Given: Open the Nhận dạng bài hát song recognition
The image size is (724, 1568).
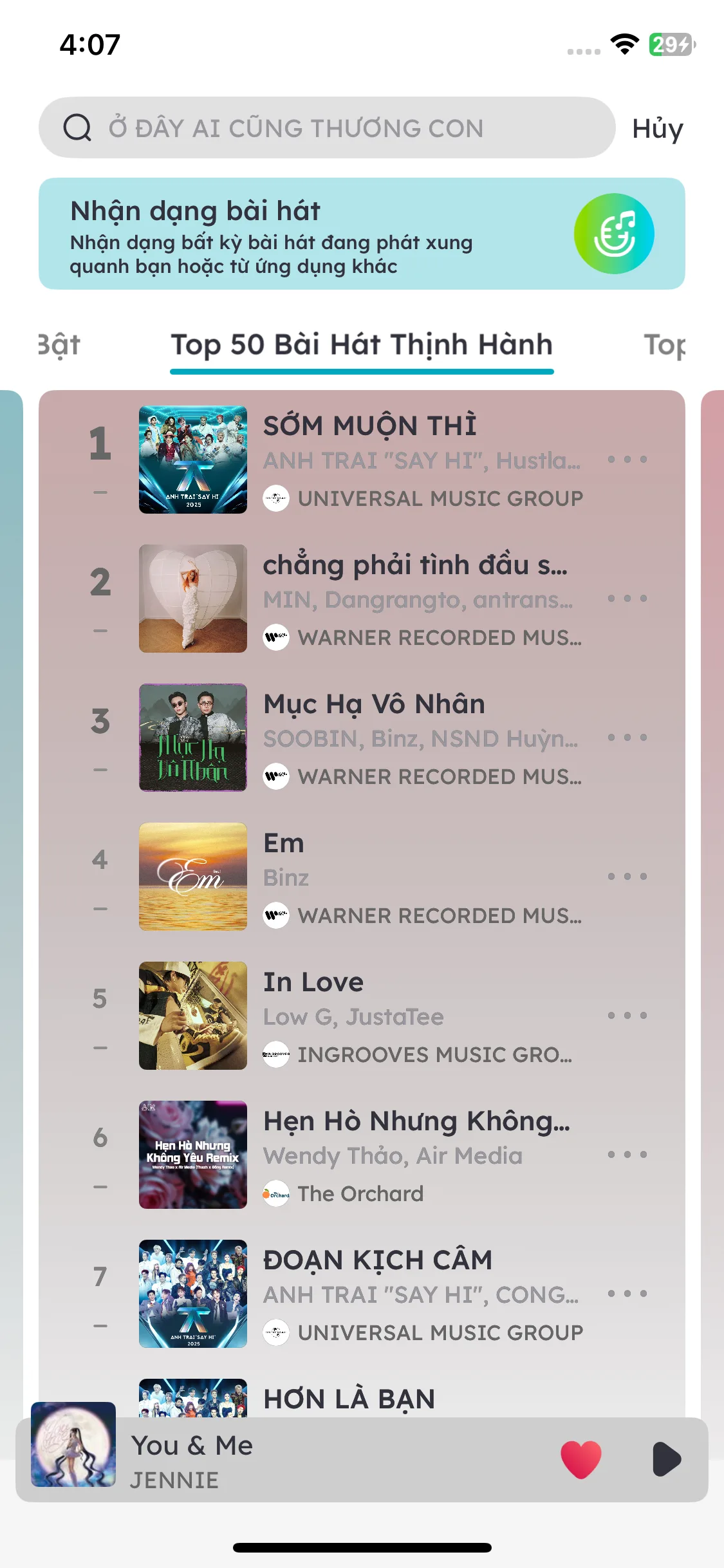Looking at the screenshot, I should [362, 234].
